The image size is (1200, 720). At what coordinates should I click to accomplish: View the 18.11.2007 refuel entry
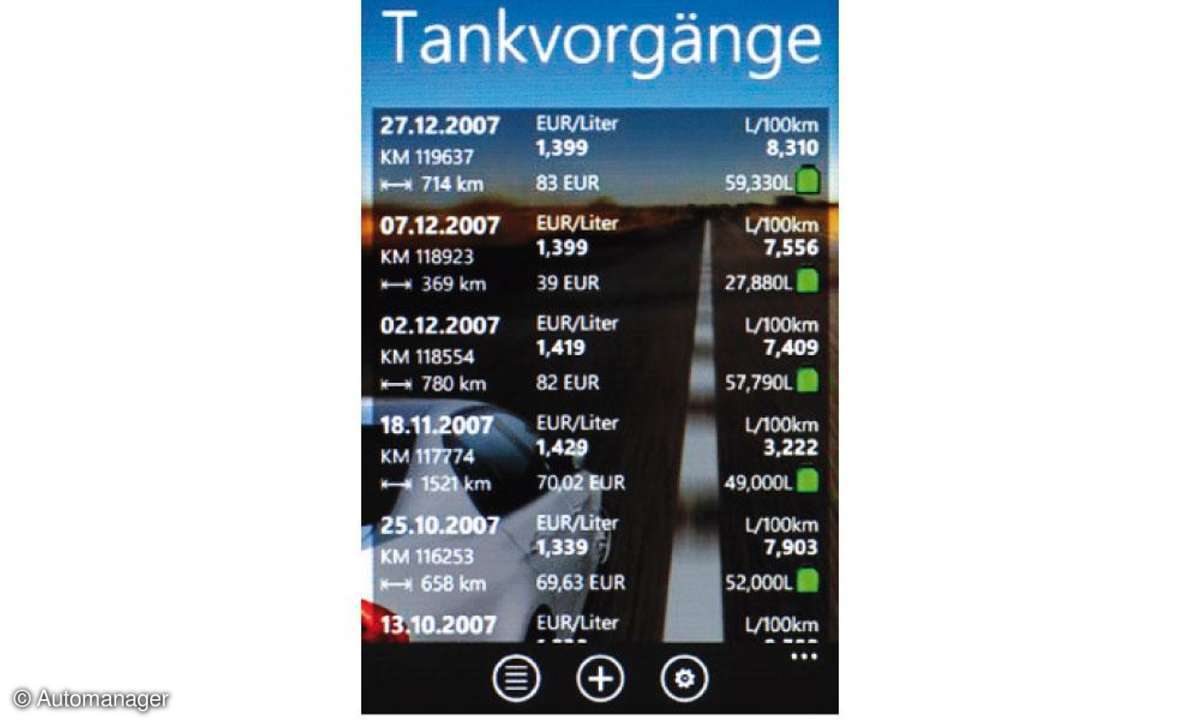coord(598,453)
